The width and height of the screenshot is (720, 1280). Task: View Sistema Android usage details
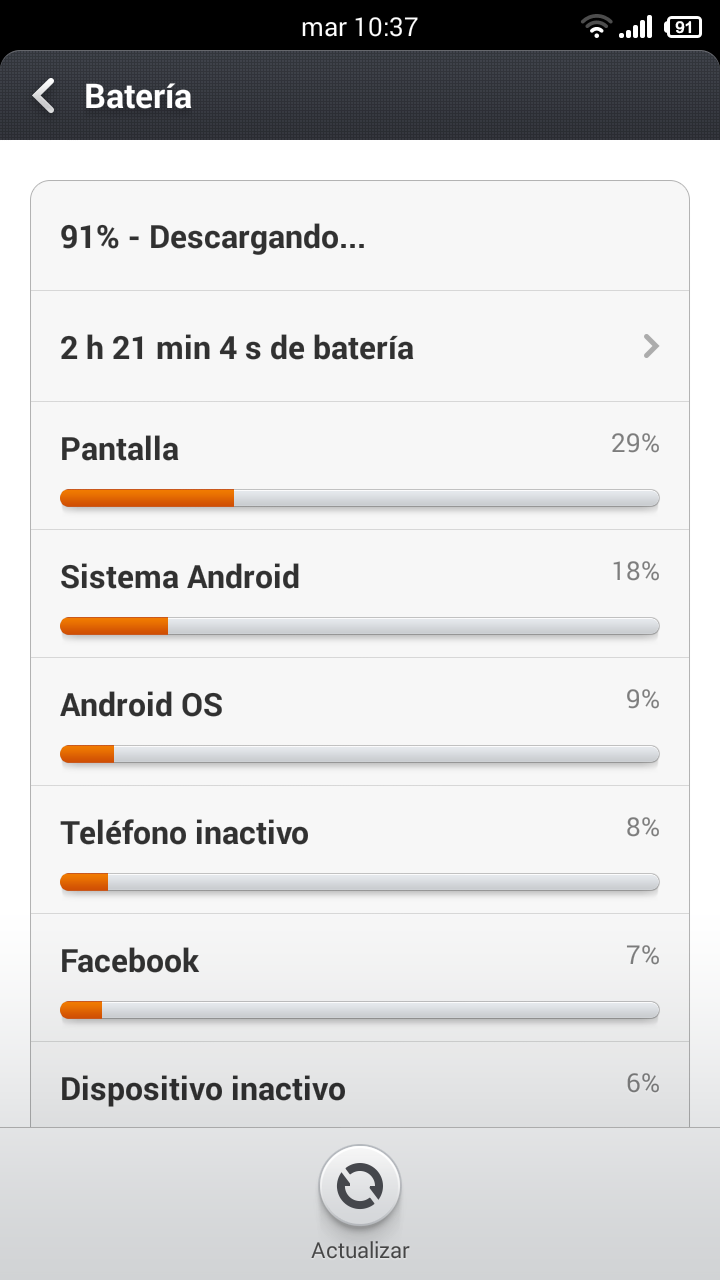360,594
